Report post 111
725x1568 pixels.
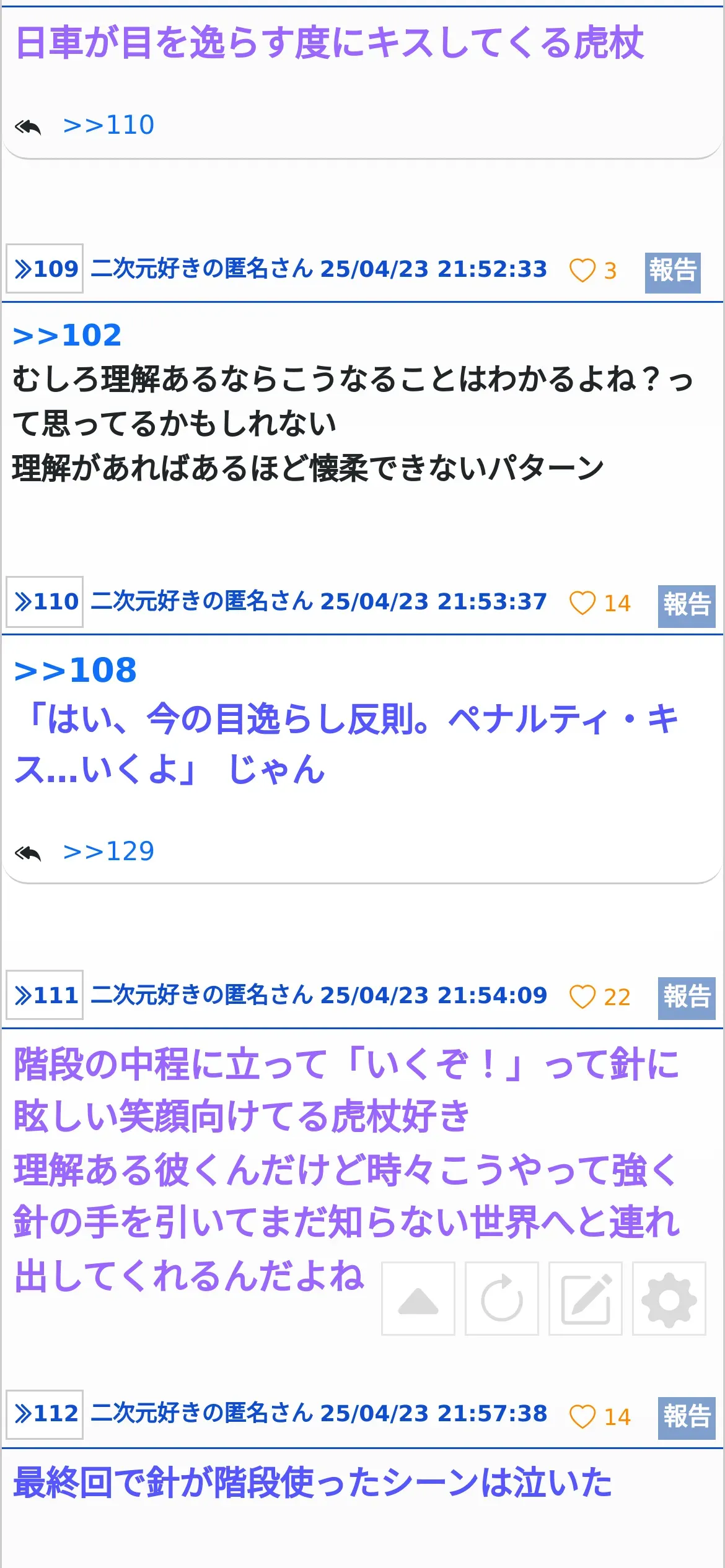click(686, 997)
